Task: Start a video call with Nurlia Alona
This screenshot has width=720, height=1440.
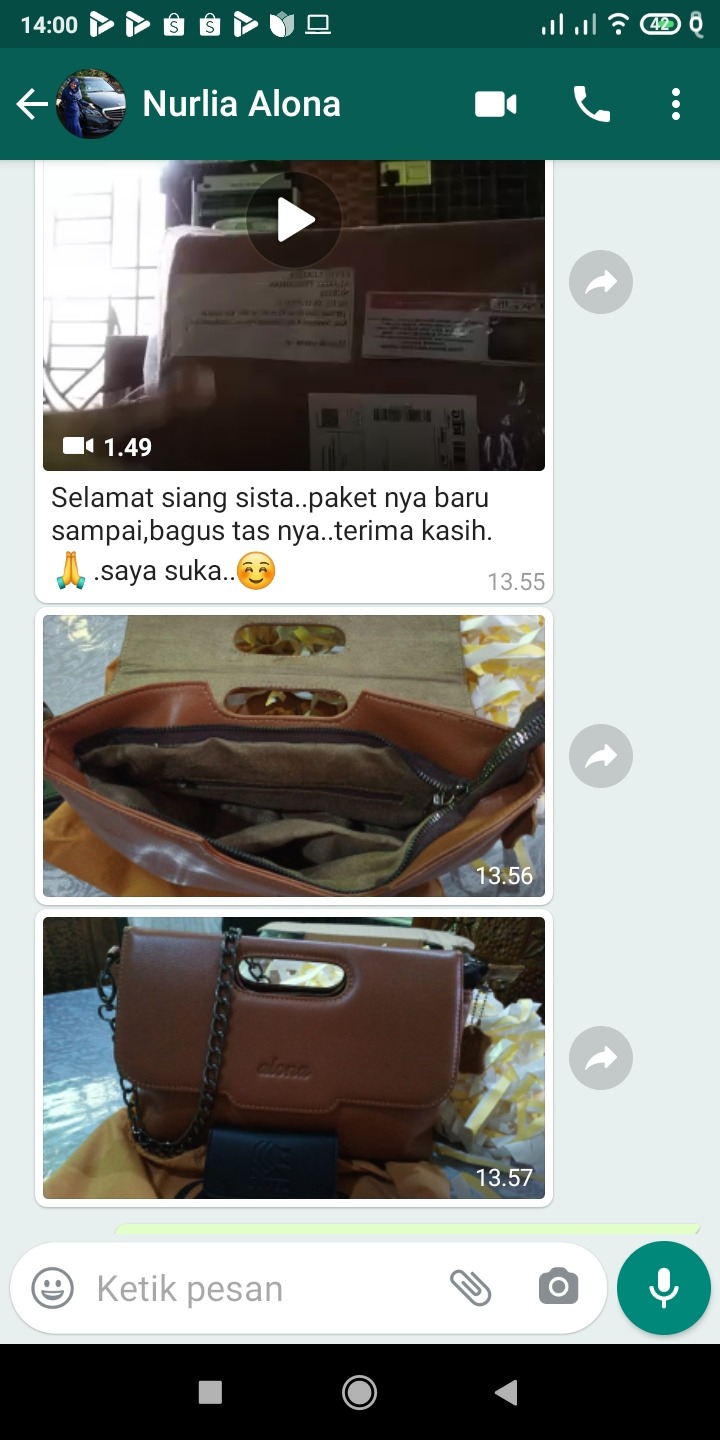Action: (x=496, y=104)
